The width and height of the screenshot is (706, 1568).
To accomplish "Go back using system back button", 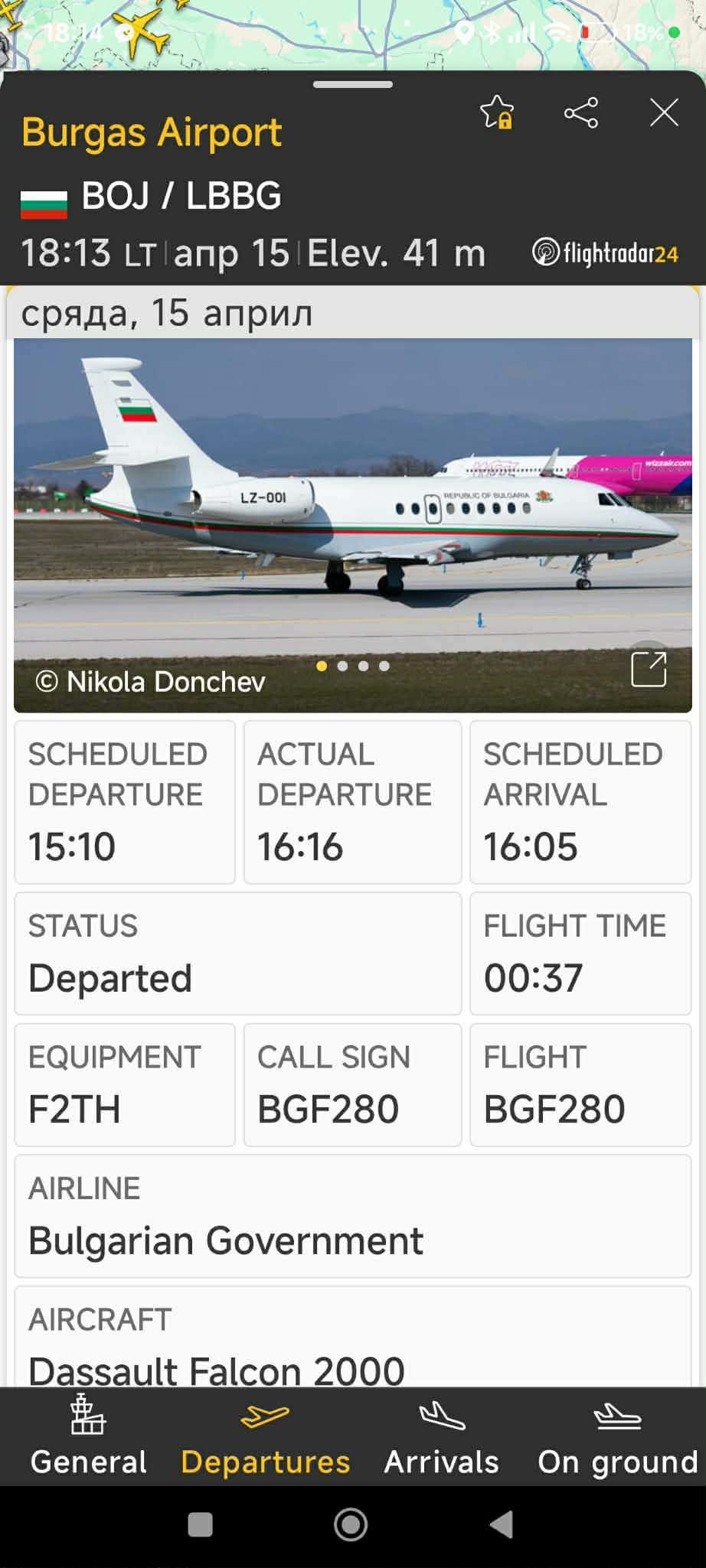I will pyautogui.click(x=502, y=1525).
